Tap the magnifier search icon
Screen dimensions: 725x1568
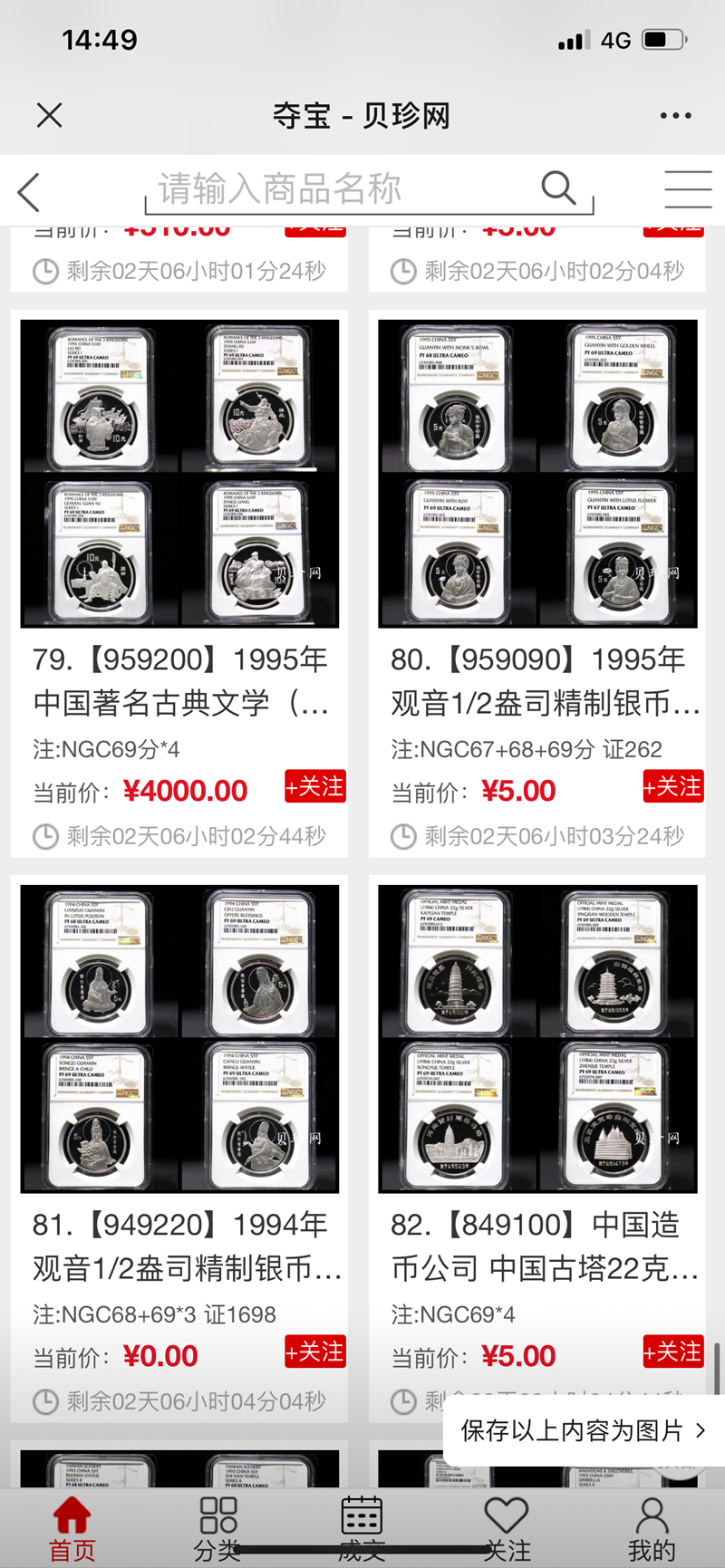[x=558, y=188]
